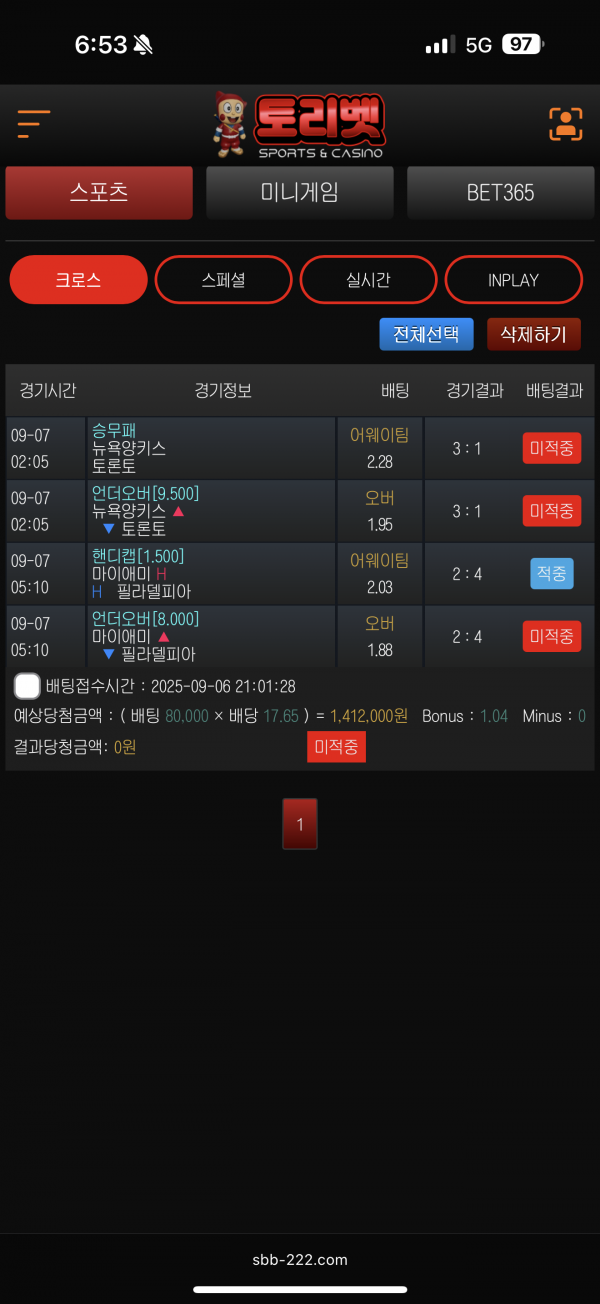This screenshot has width=600, height=1304.
Task: Switch to the 스포츠 tab
Action: tap(99, 192)
